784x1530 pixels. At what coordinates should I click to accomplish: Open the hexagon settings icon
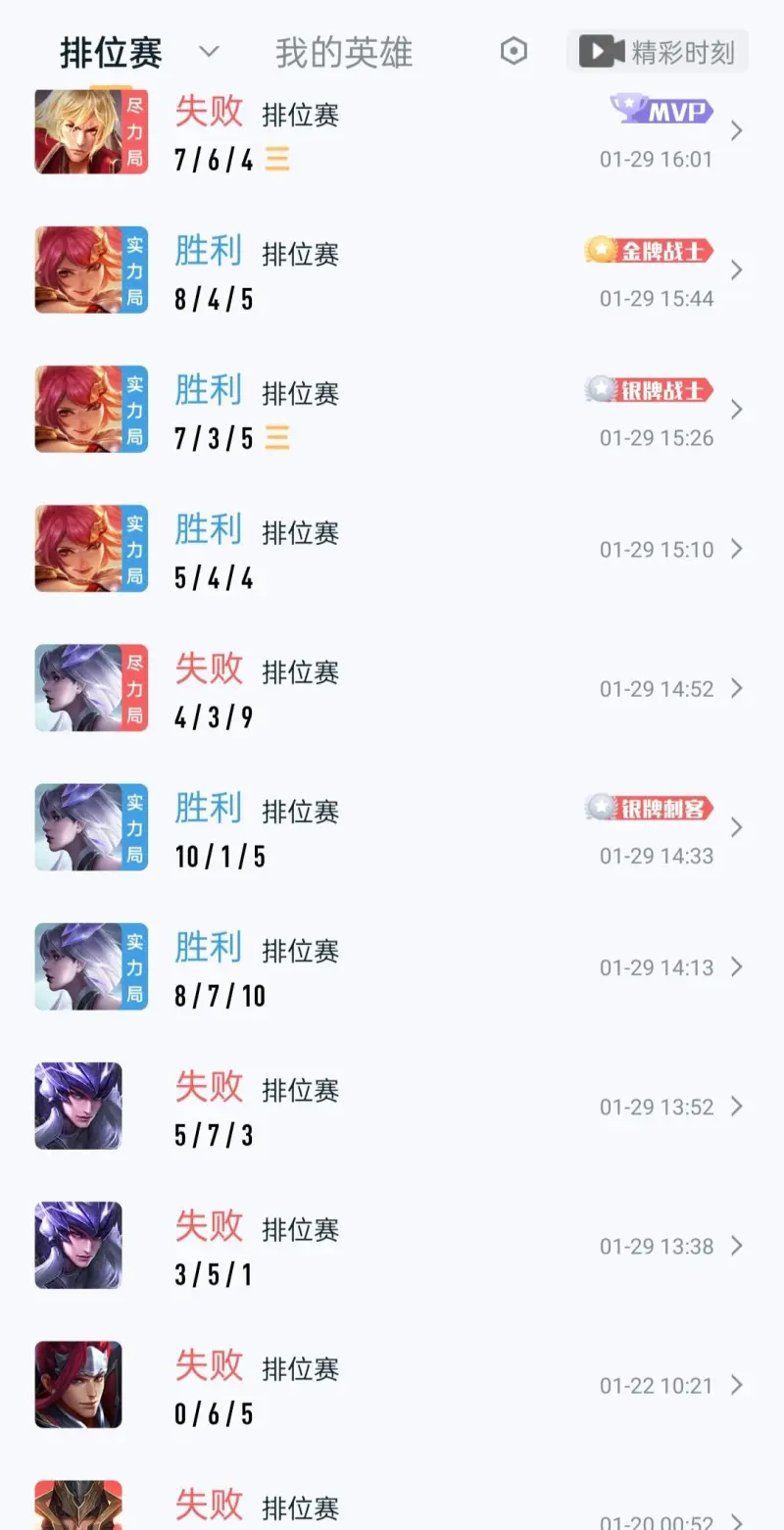pos(514,51)
